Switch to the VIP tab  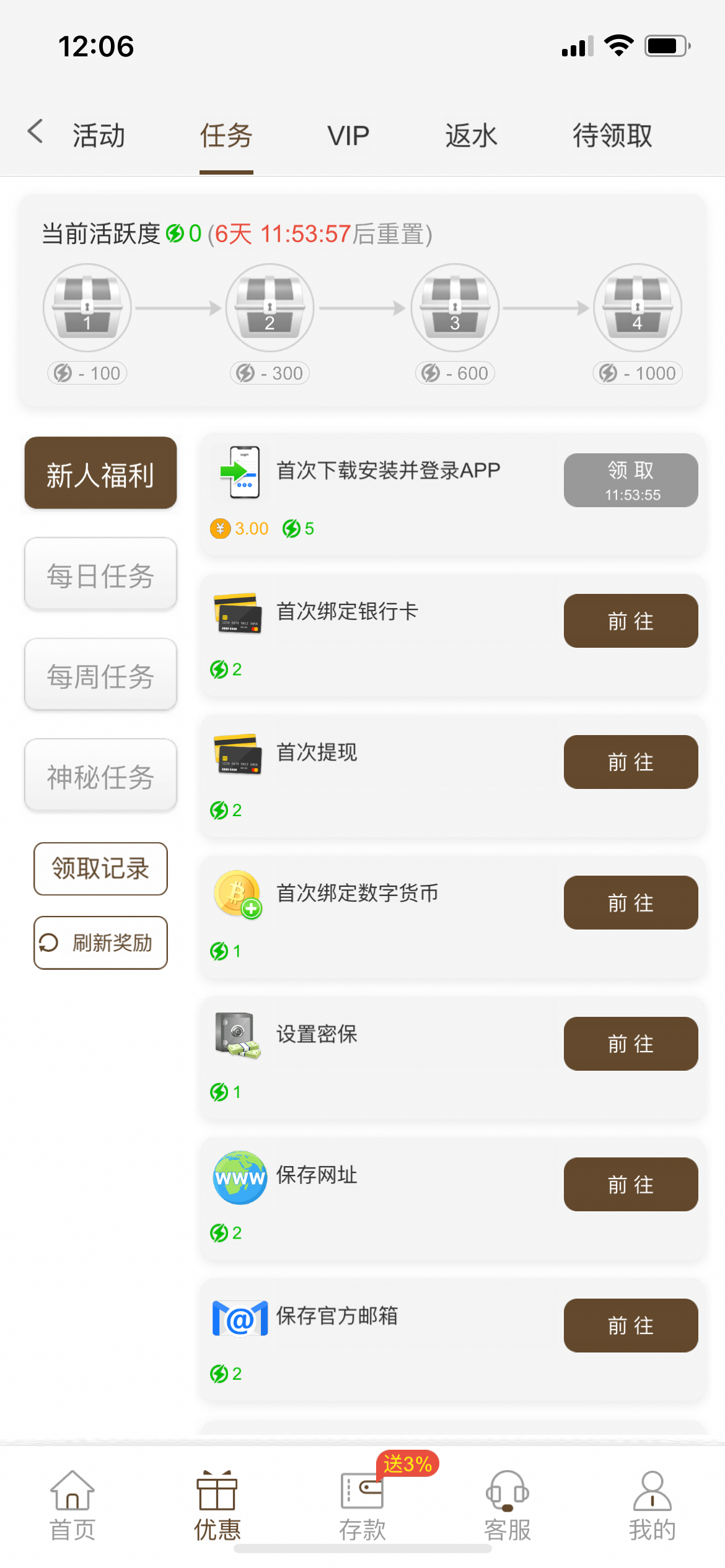pyautogui.click(x=348, y=136)
